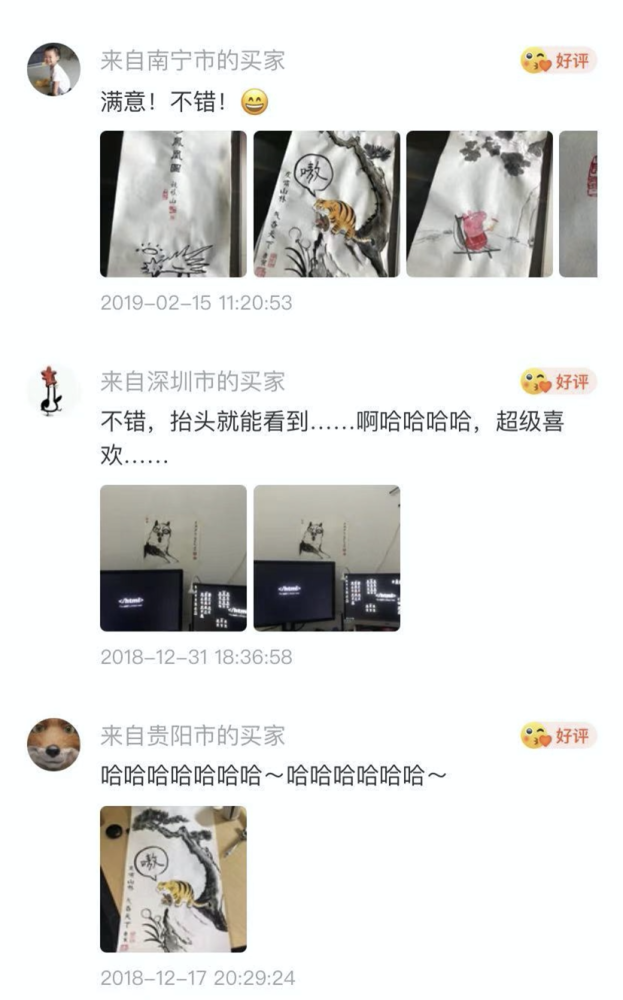Tap the Shenzhen buyer's avatar

pos(53,390)
